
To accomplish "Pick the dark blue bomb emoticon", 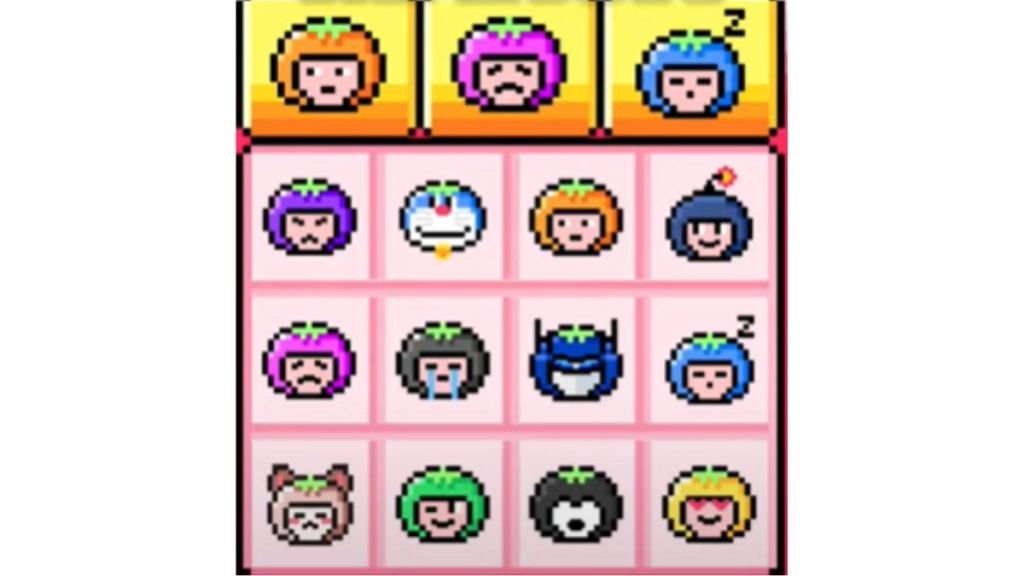I will click(710, 219).
